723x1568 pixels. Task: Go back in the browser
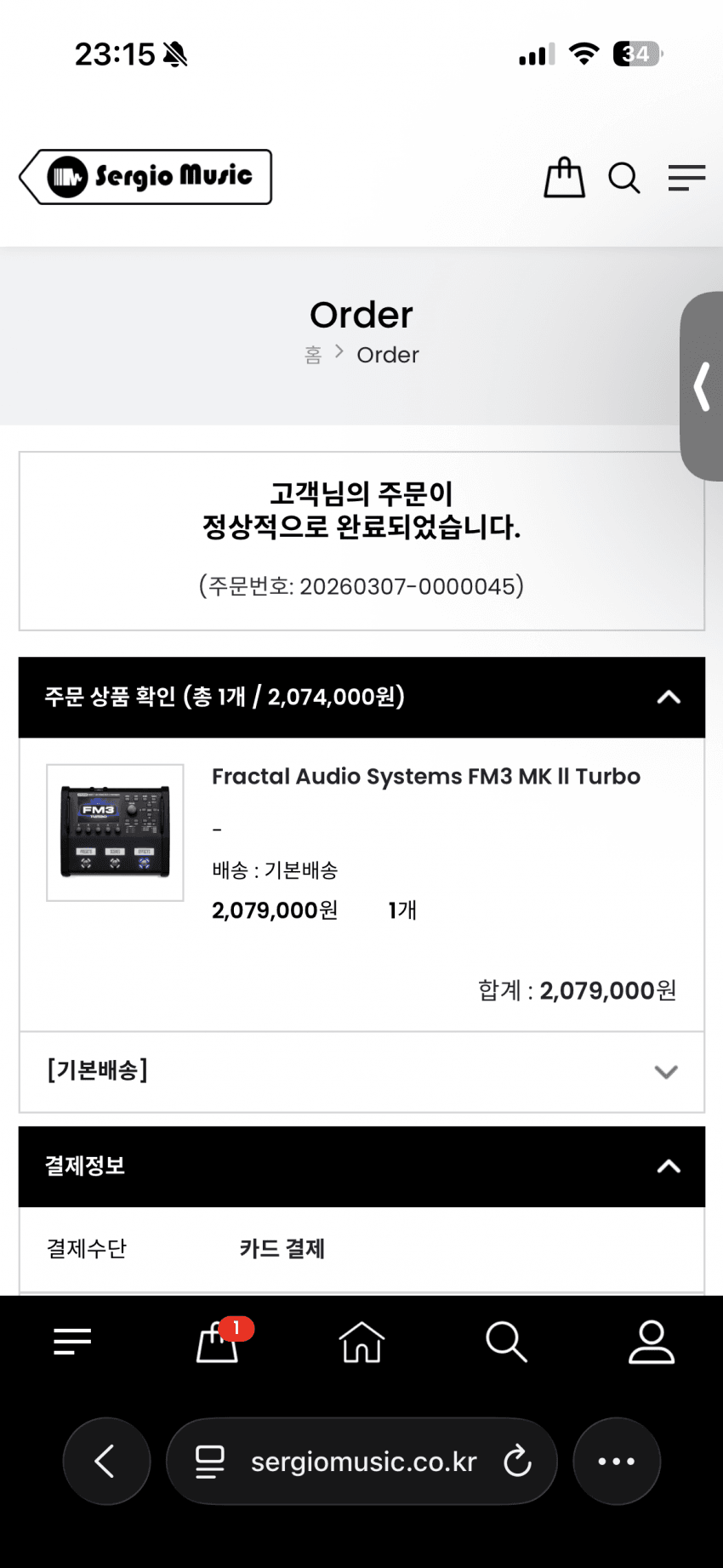pyautogui.click(x=106, y=1461)
